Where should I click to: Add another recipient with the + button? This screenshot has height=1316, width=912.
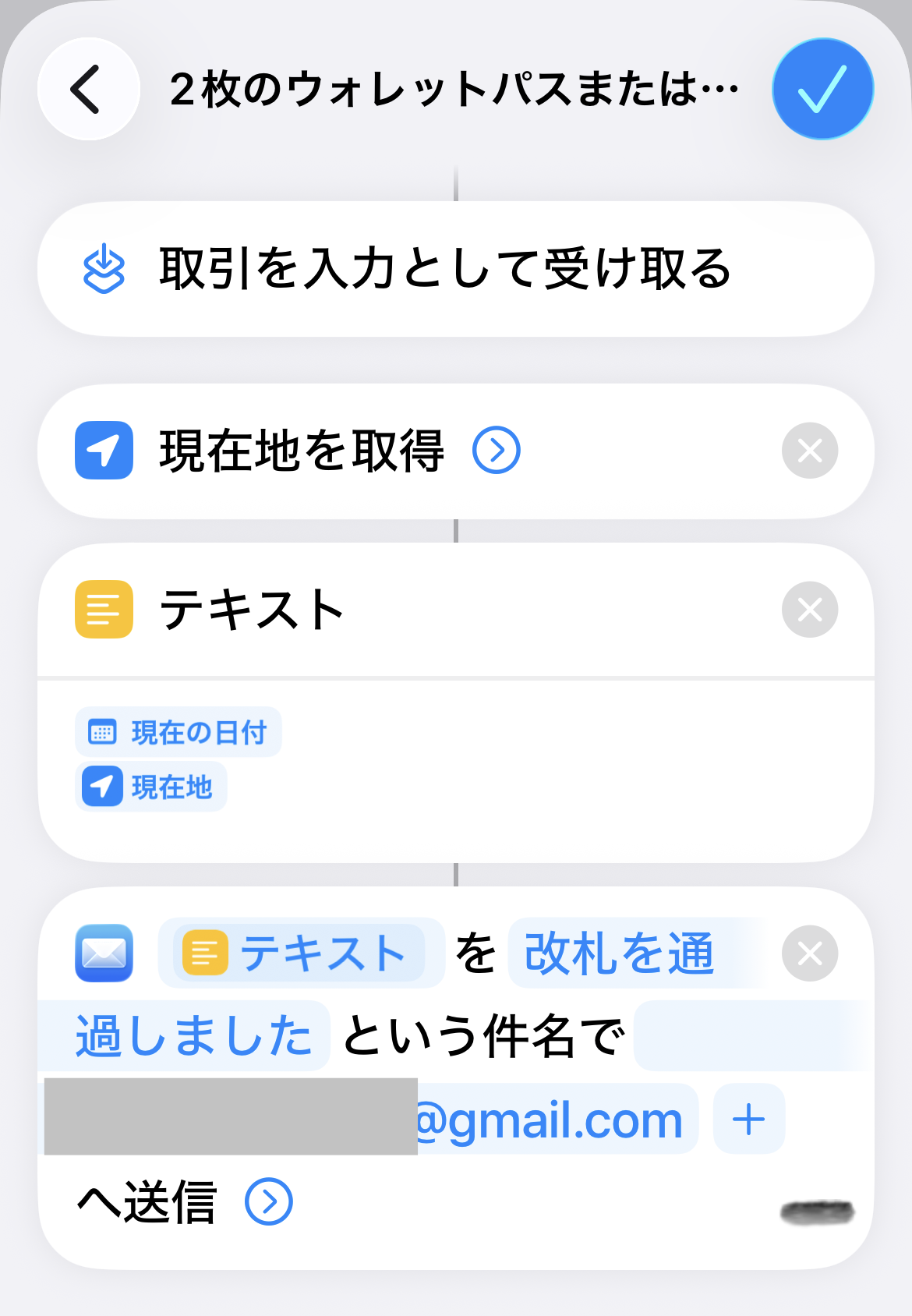(x=748, y=1119)
